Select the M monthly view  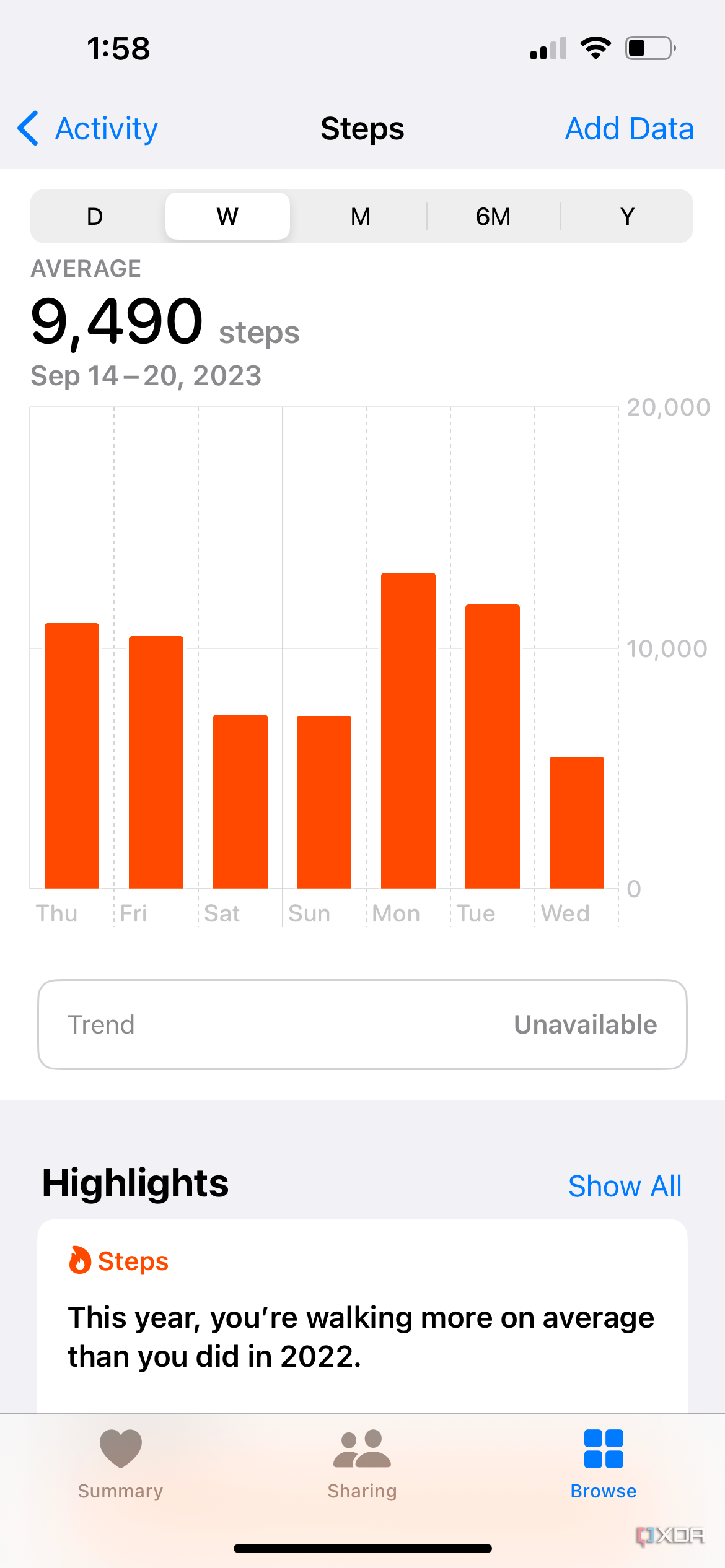[359, 216]
